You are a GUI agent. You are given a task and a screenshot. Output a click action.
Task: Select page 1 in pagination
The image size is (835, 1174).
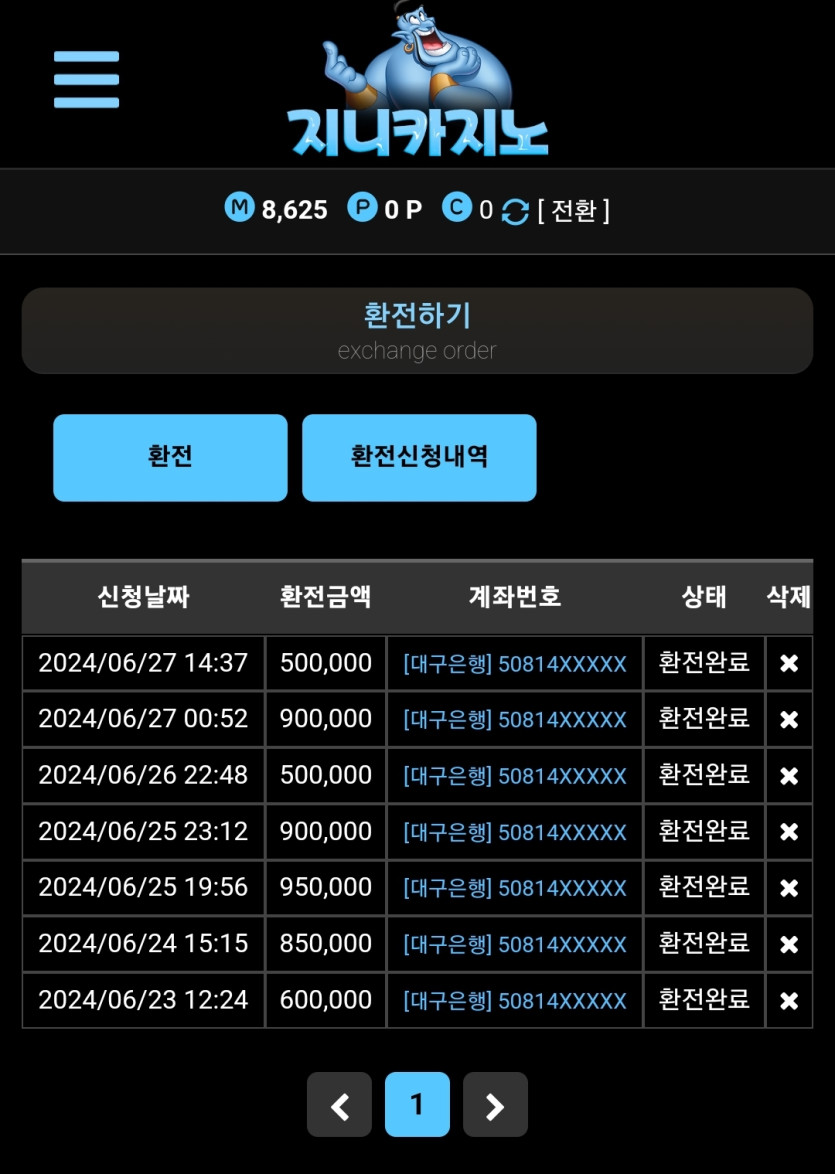417,1105
